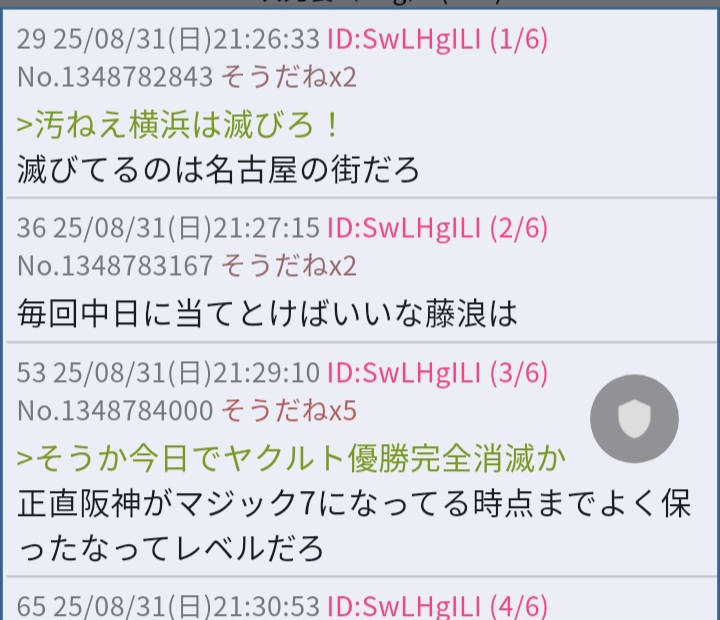Jump to quoted post about ヤクルト優勝完全消滅

point(292,458)
